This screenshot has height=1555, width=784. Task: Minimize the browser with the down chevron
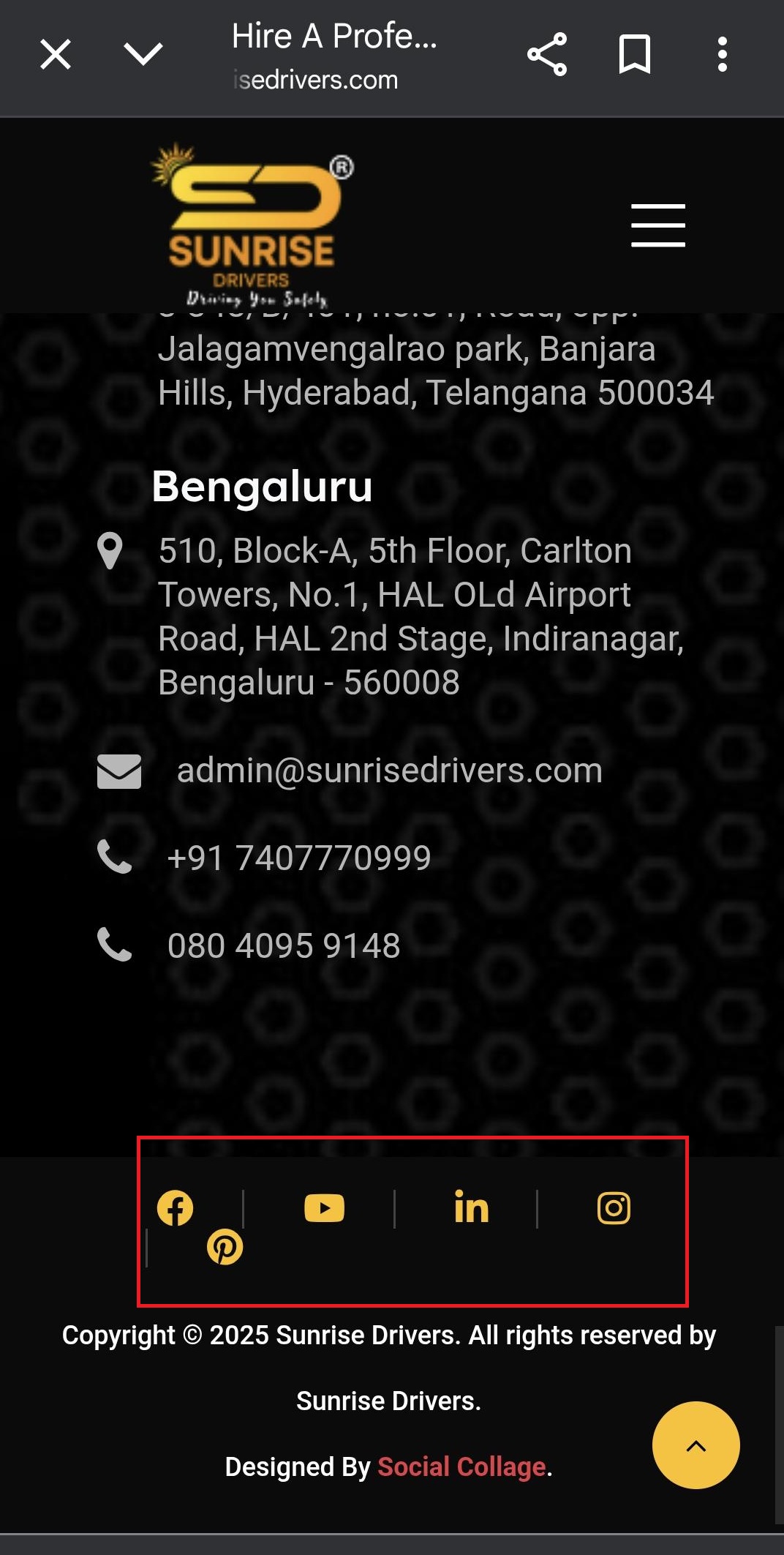click(143, 53)
